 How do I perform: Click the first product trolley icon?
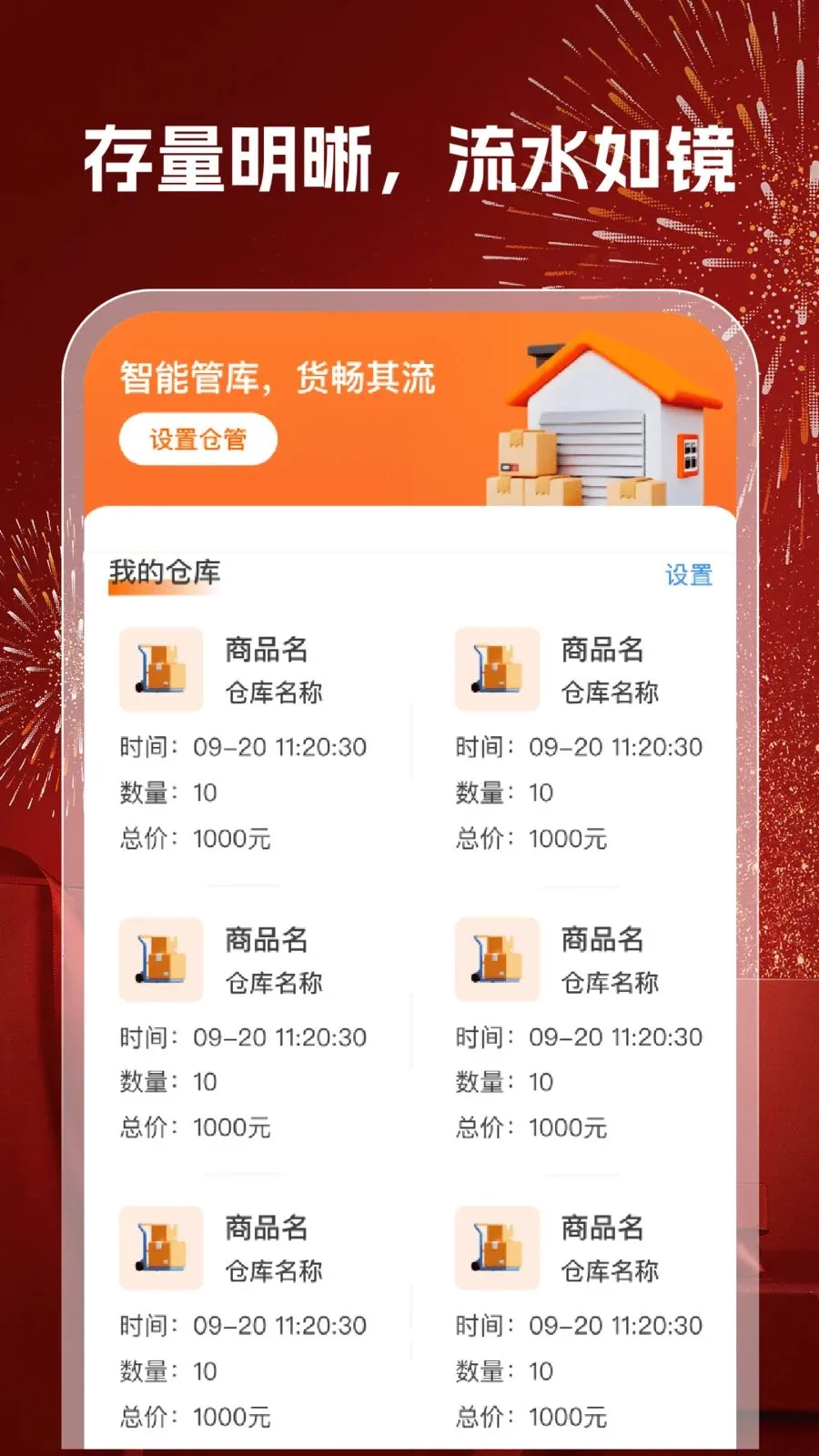click(162, 671)
